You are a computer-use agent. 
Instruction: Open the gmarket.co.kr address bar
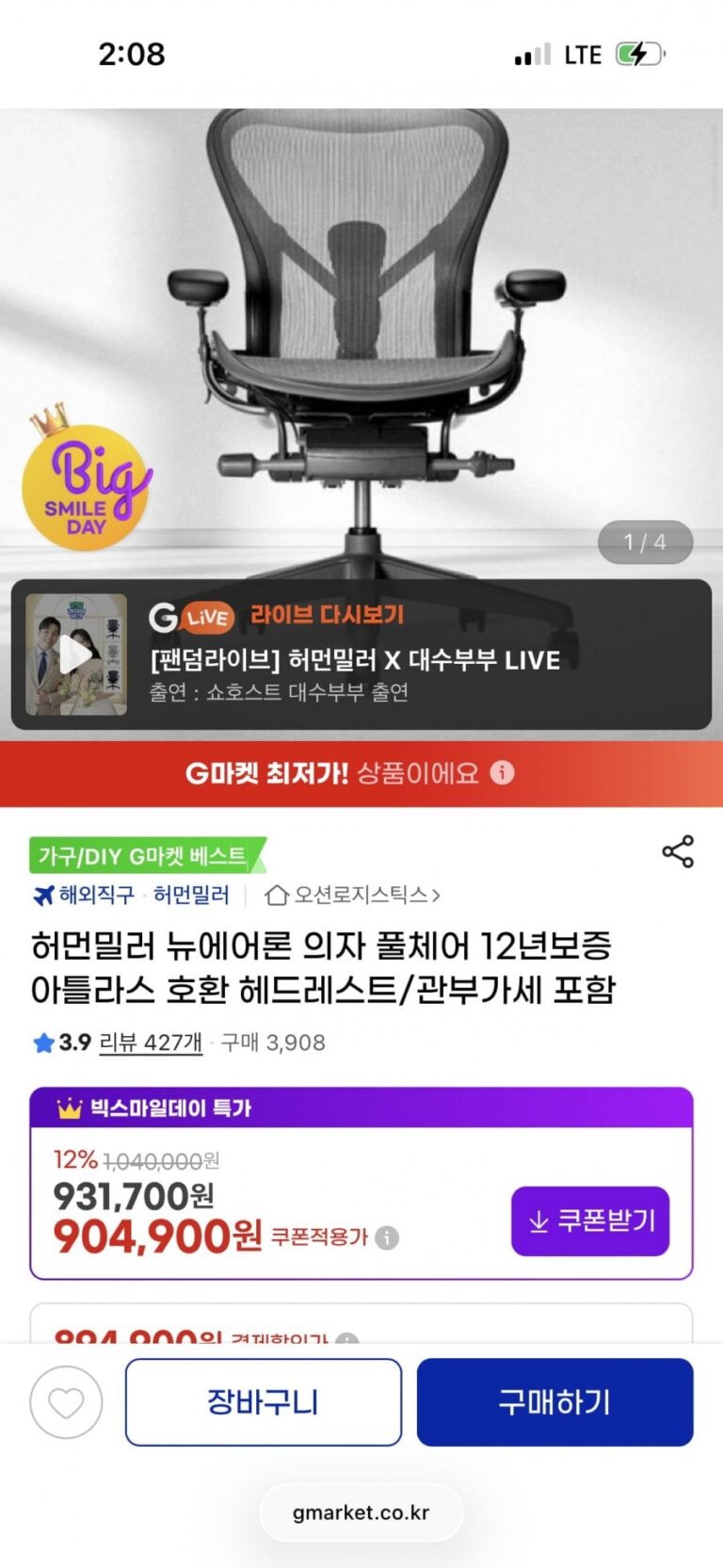361,1512
